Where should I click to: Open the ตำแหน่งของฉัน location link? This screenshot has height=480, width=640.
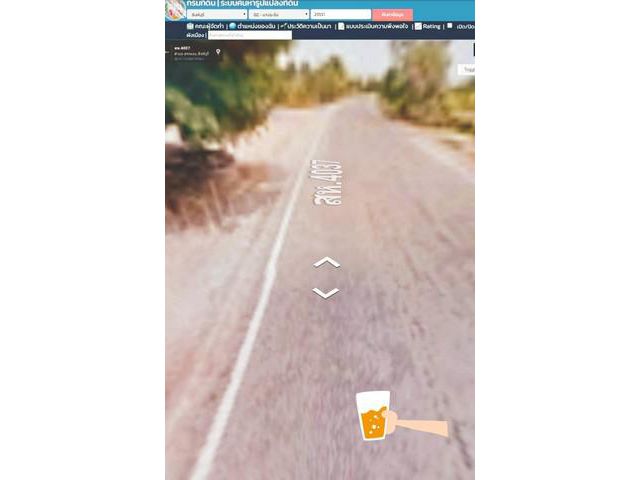coord(256,26)
